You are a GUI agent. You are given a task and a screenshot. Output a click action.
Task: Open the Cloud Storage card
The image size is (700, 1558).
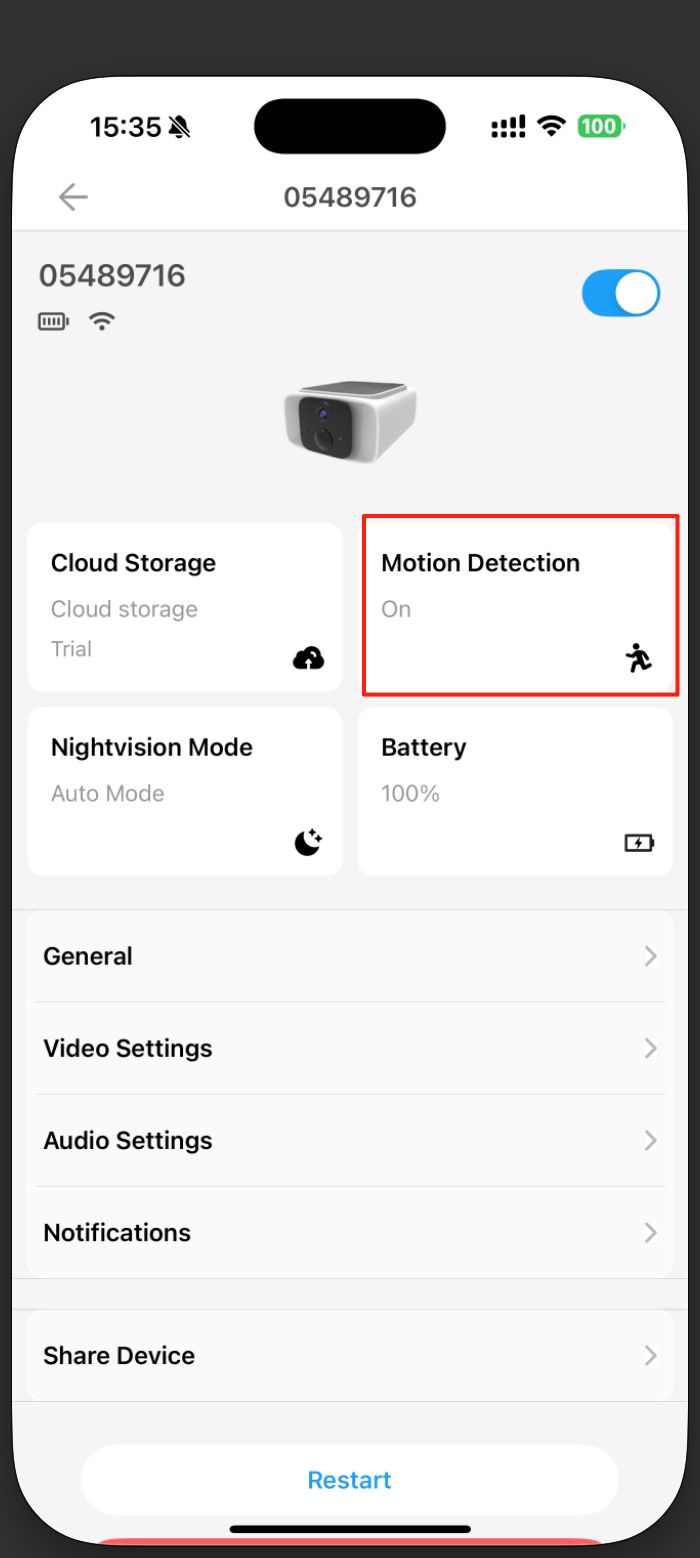coord(185,607)
